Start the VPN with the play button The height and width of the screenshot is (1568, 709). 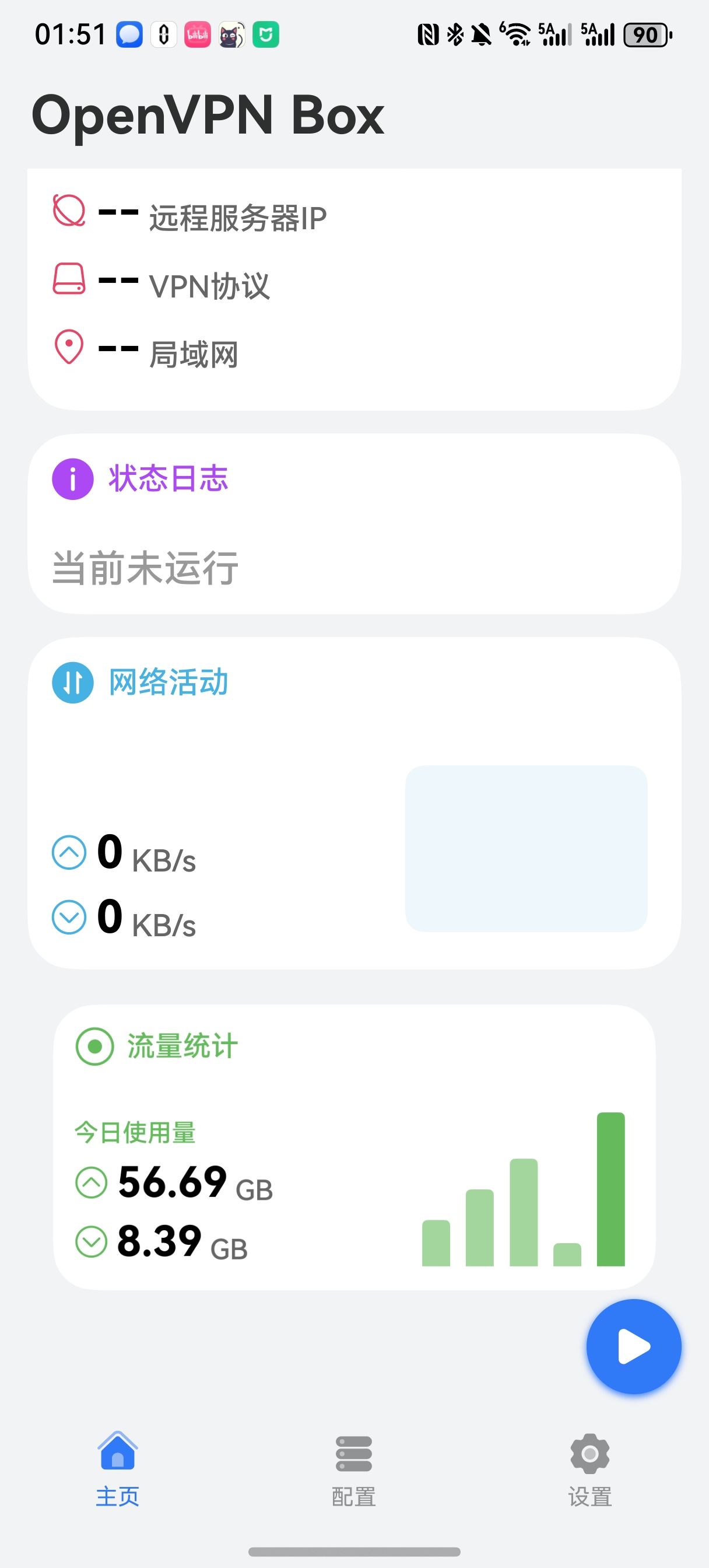(634, 1346)
